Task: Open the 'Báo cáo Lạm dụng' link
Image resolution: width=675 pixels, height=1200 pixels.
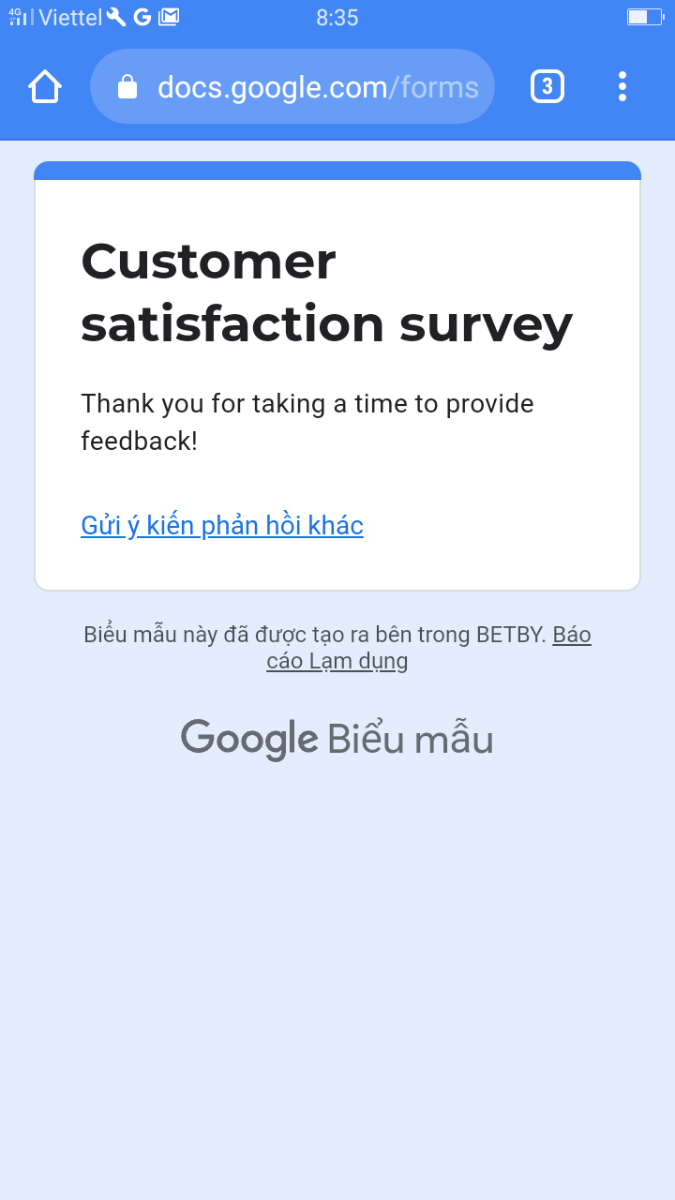Action: [337, 660]
